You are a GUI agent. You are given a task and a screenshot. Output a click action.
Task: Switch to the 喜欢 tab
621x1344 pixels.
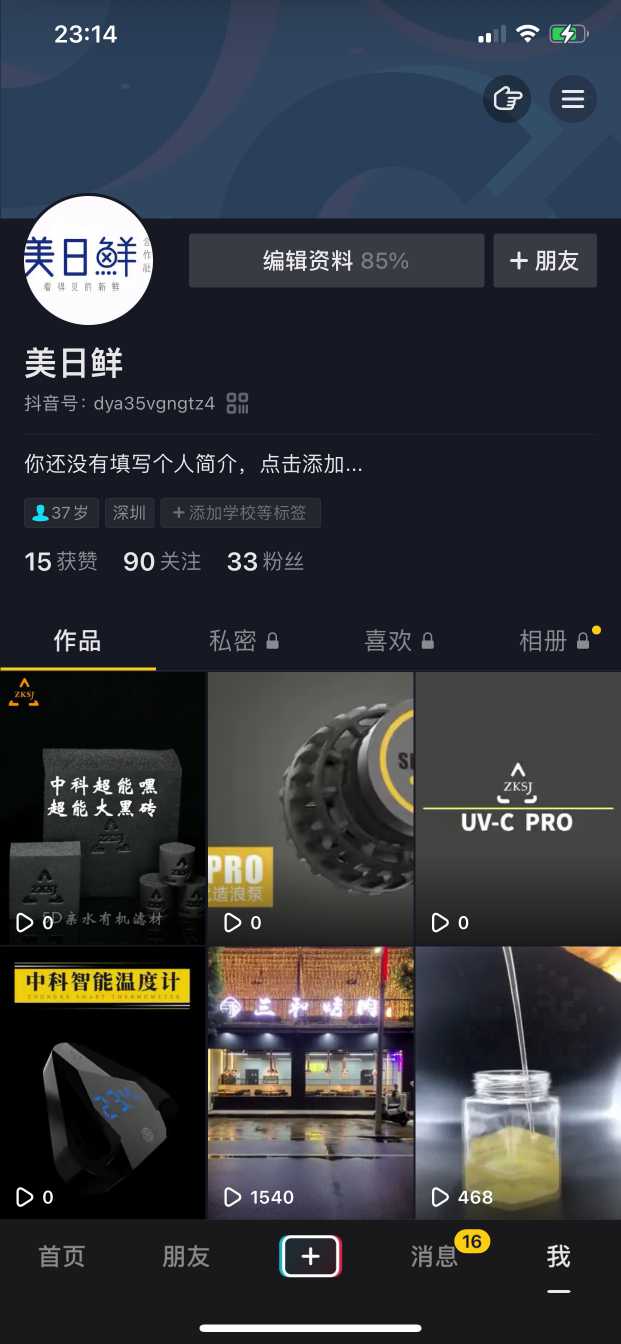[x=398, y=641]
